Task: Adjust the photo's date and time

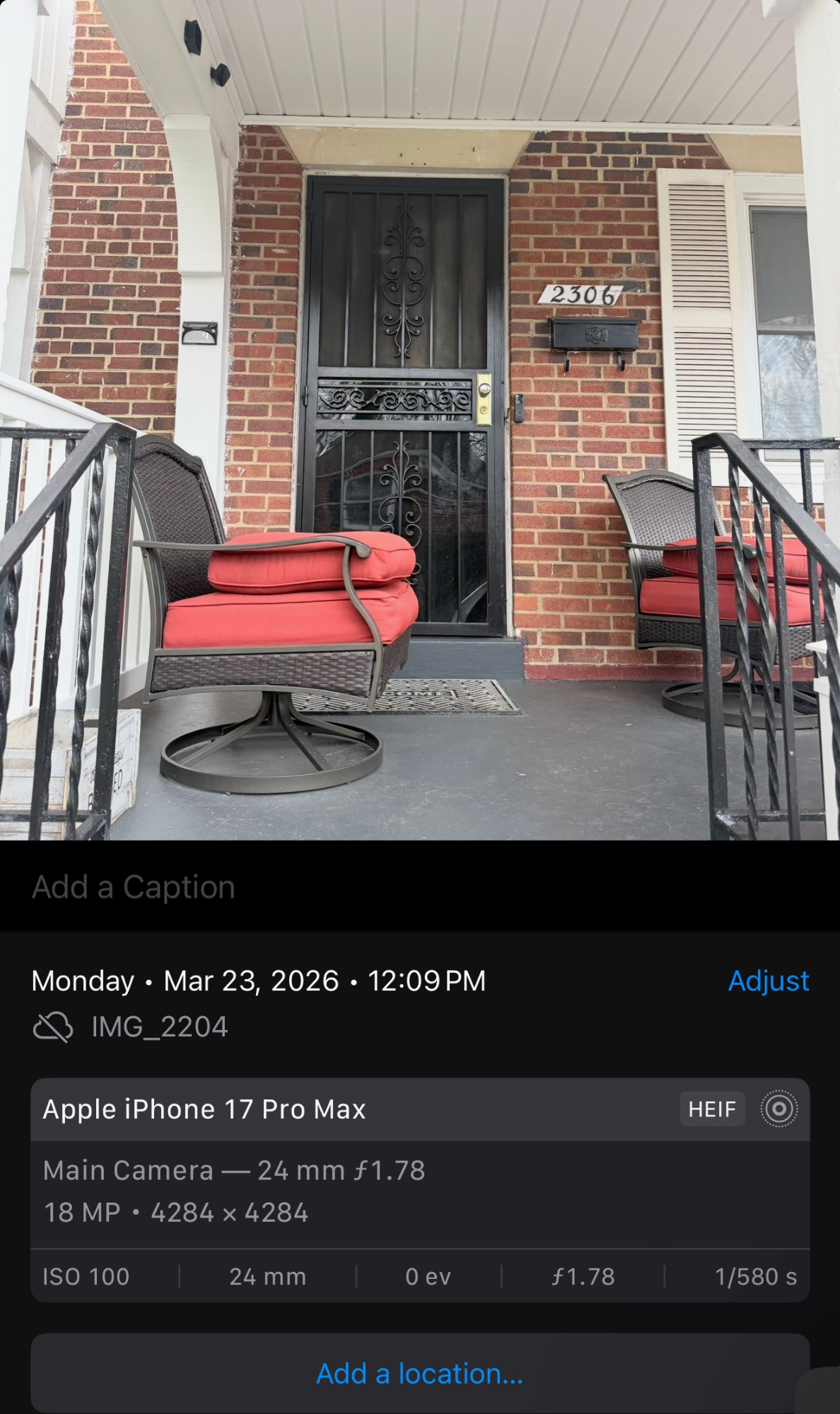Action: click(768, 981)
